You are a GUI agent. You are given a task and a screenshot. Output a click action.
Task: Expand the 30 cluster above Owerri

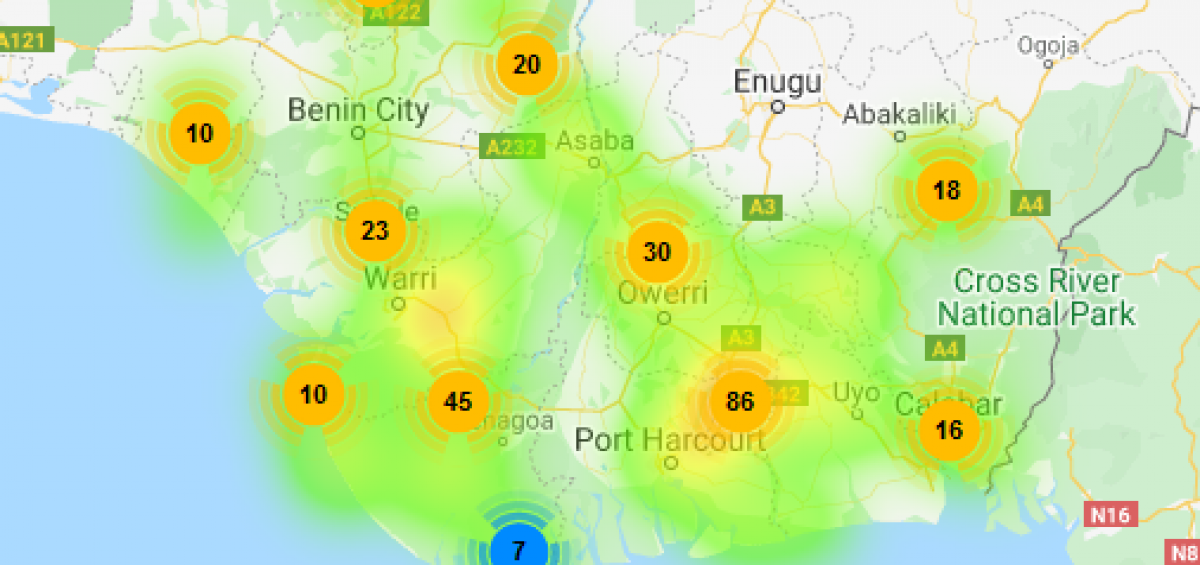click(x=657, y=252)
